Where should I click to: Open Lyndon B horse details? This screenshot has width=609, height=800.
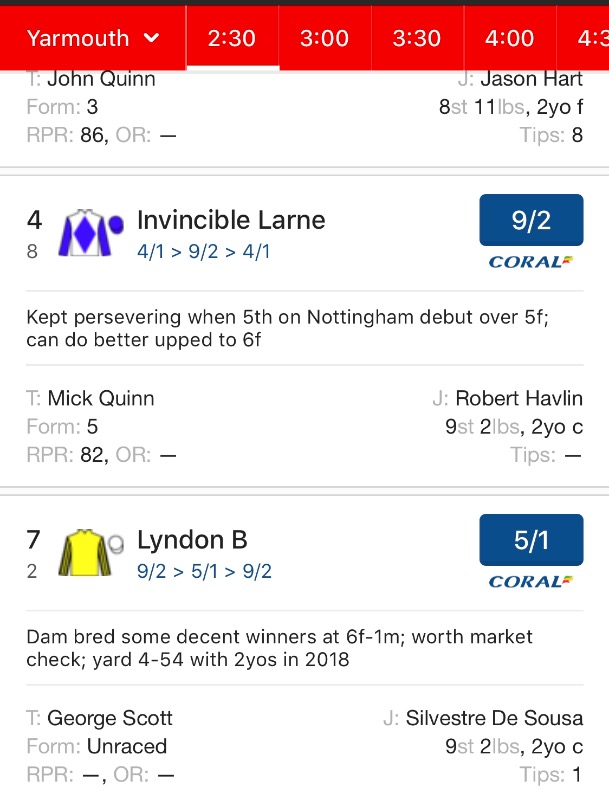192,540
